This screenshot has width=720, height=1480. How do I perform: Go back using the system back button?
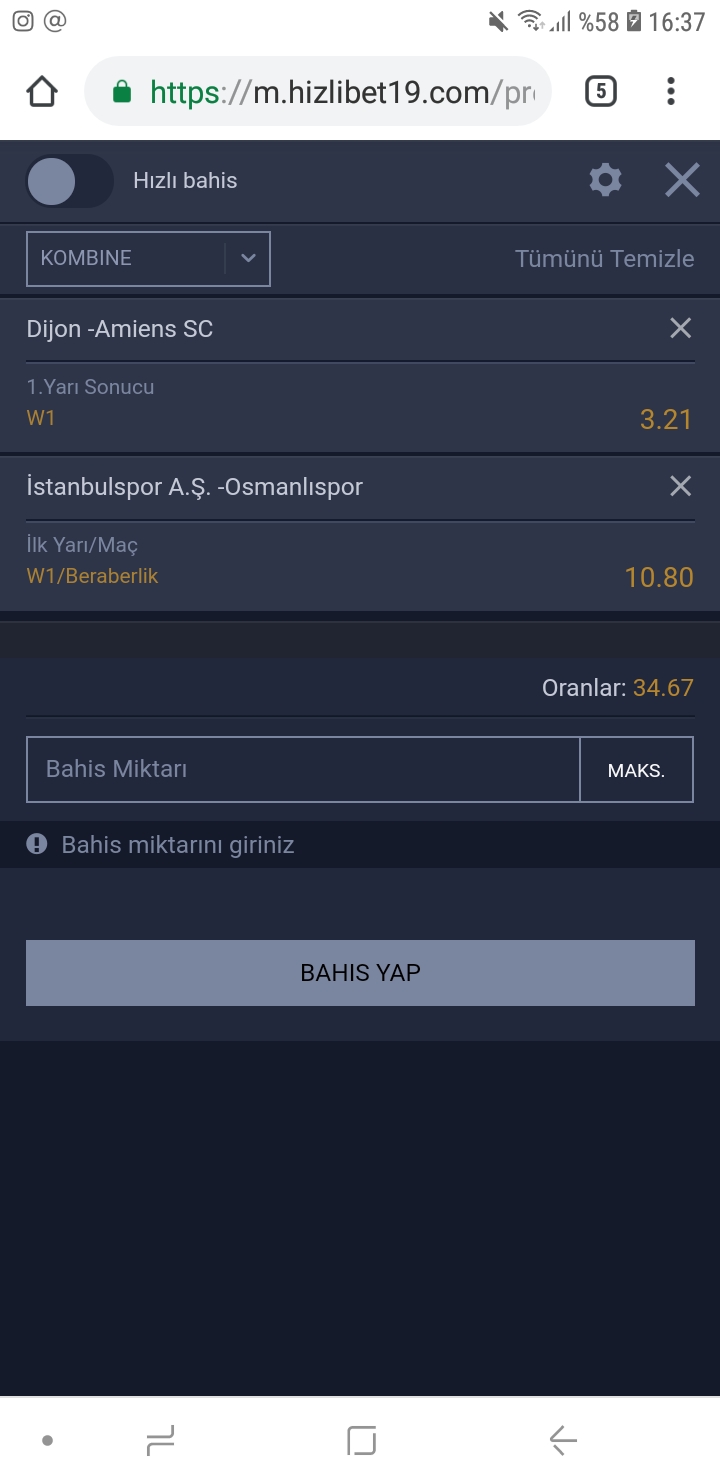563,1440
